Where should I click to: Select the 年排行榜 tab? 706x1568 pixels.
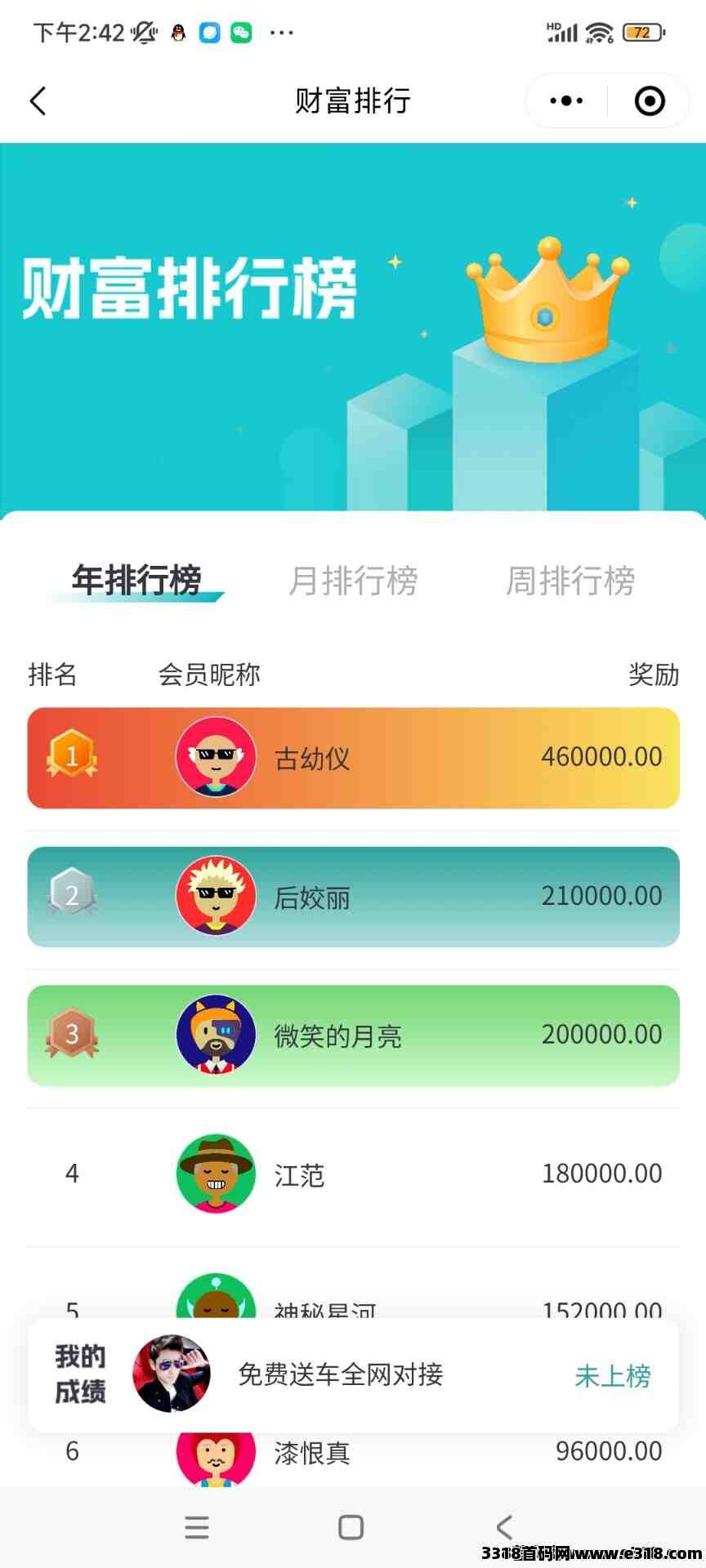click(x=136, y=581)
